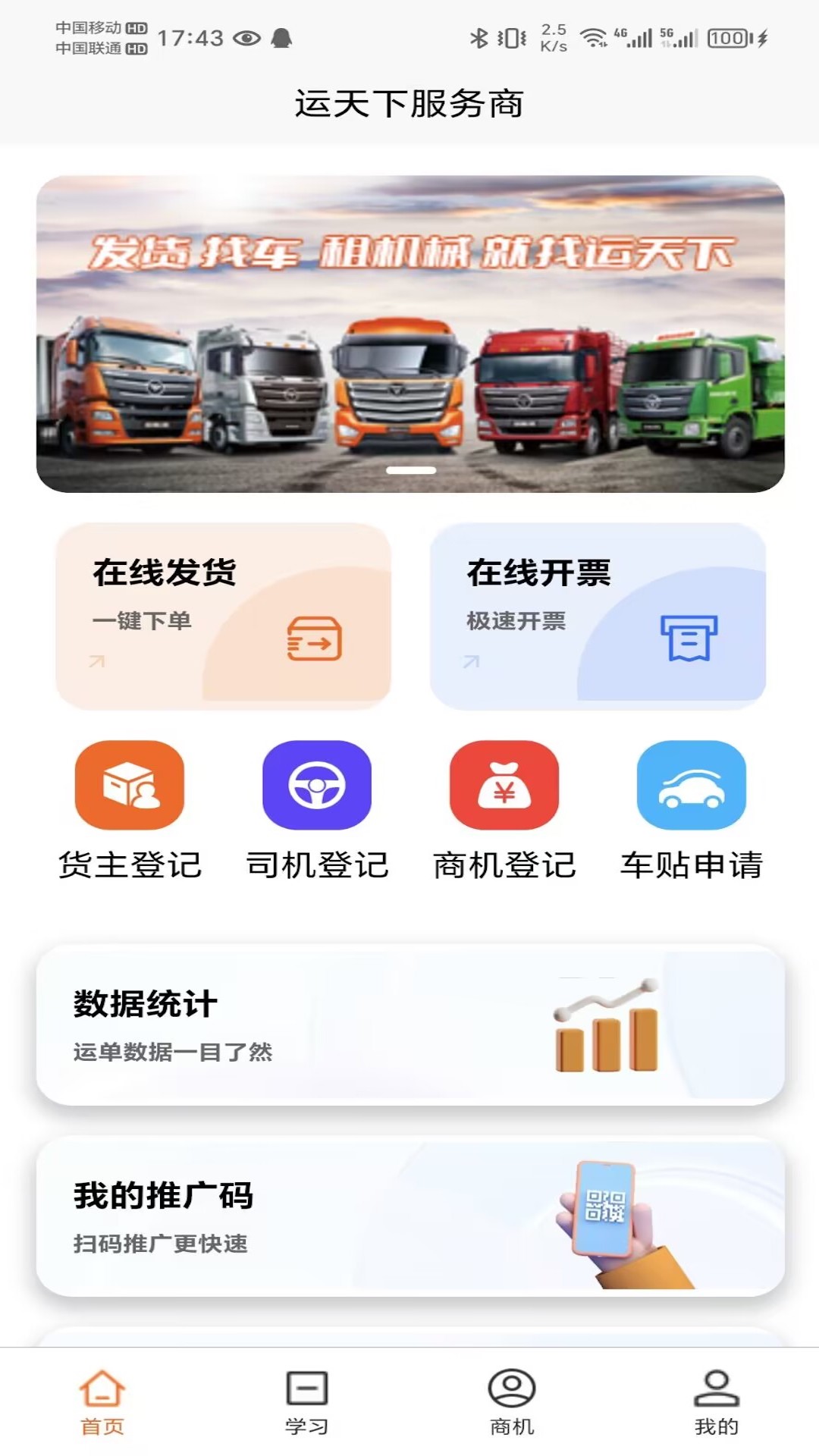This screenshot has width=819, height=1456.
Task: Go to the 首页 tab
Action: click(102, 1401)
